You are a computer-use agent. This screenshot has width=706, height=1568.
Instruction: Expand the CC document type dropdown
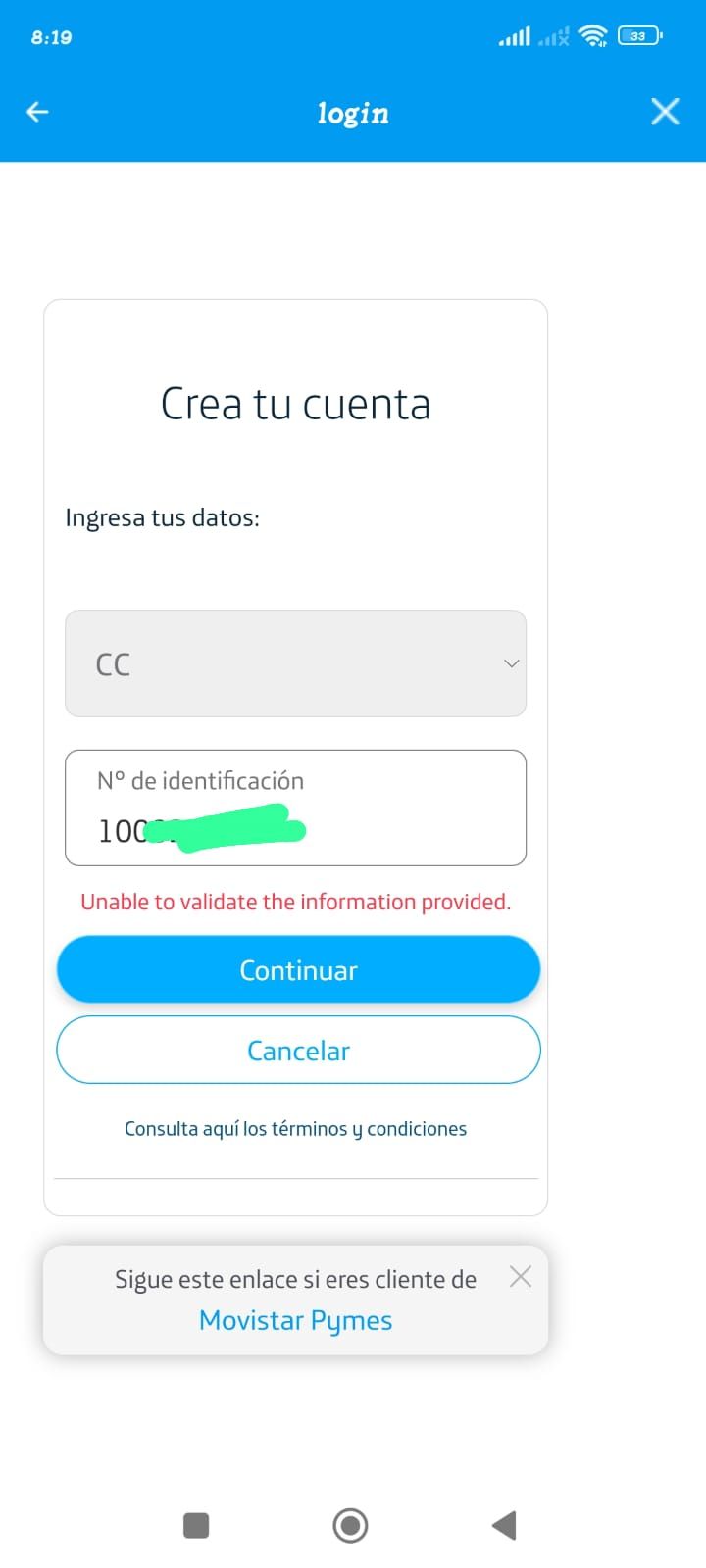tap(295, 663)
